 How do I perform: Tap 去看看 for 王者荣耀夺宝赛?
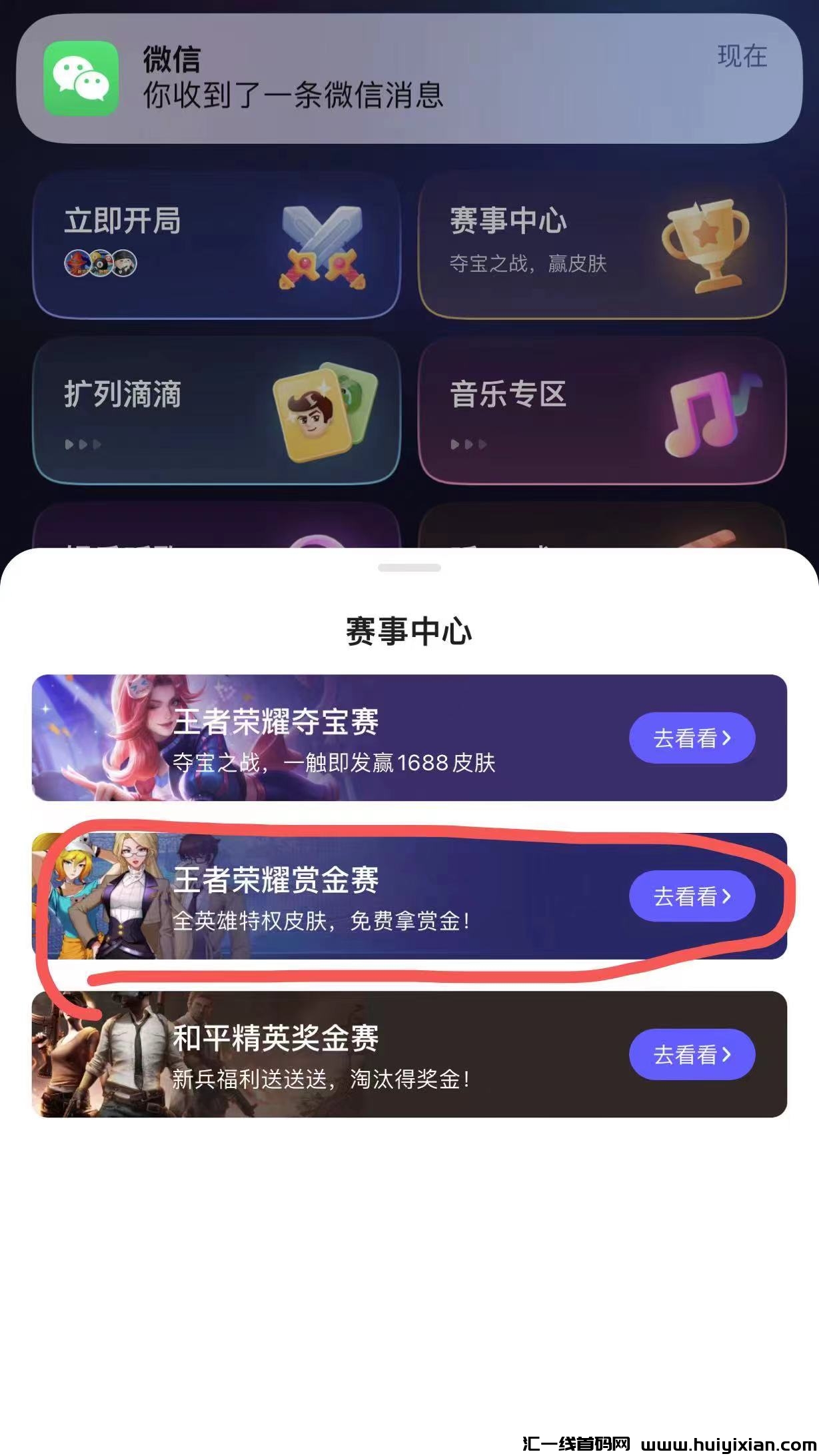coord(691,738)
